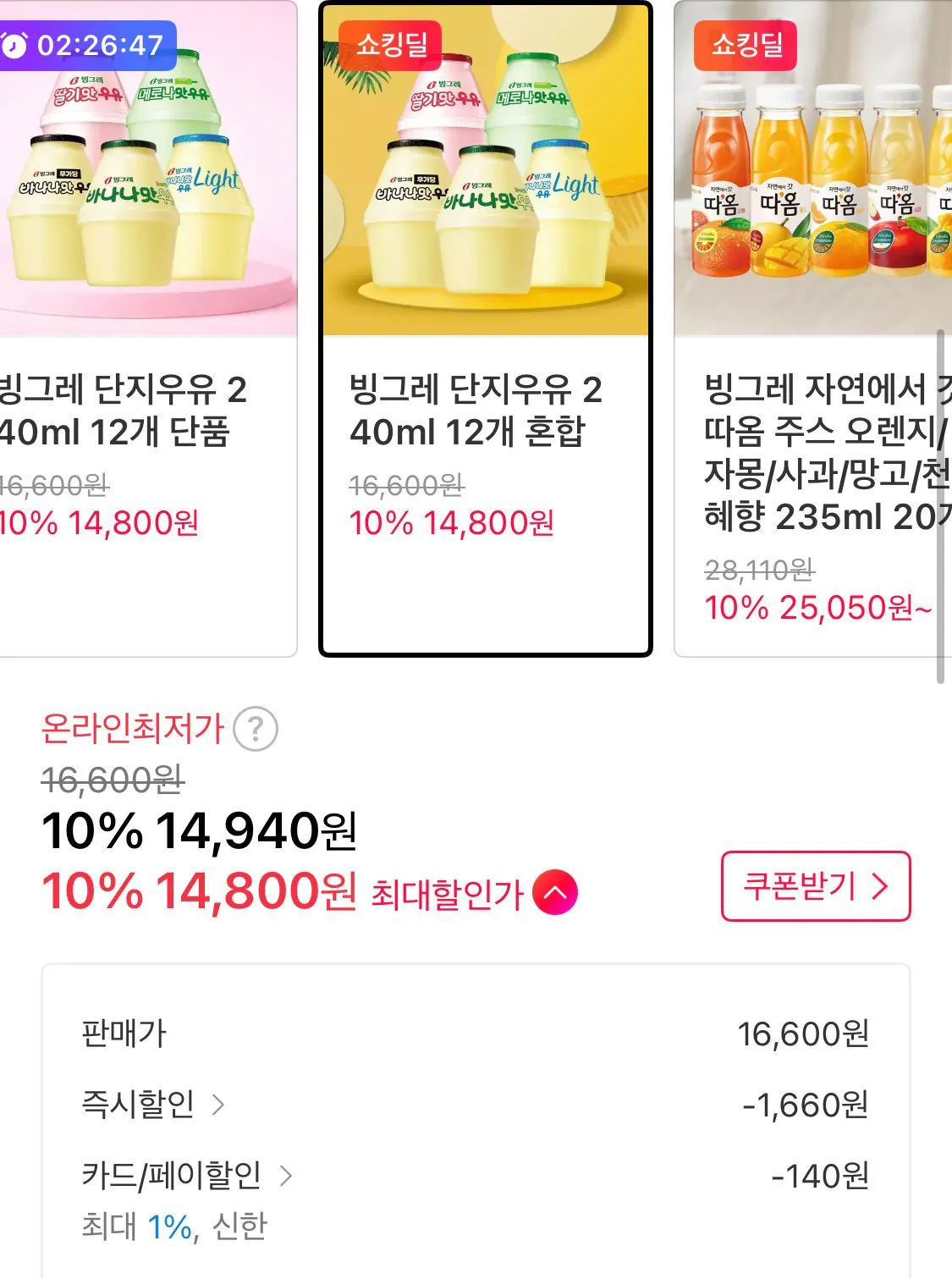The height and width of the screenshot is (1279, 952).
Task: Tap the 쿠폰받기 button
Action: (815, 886)
